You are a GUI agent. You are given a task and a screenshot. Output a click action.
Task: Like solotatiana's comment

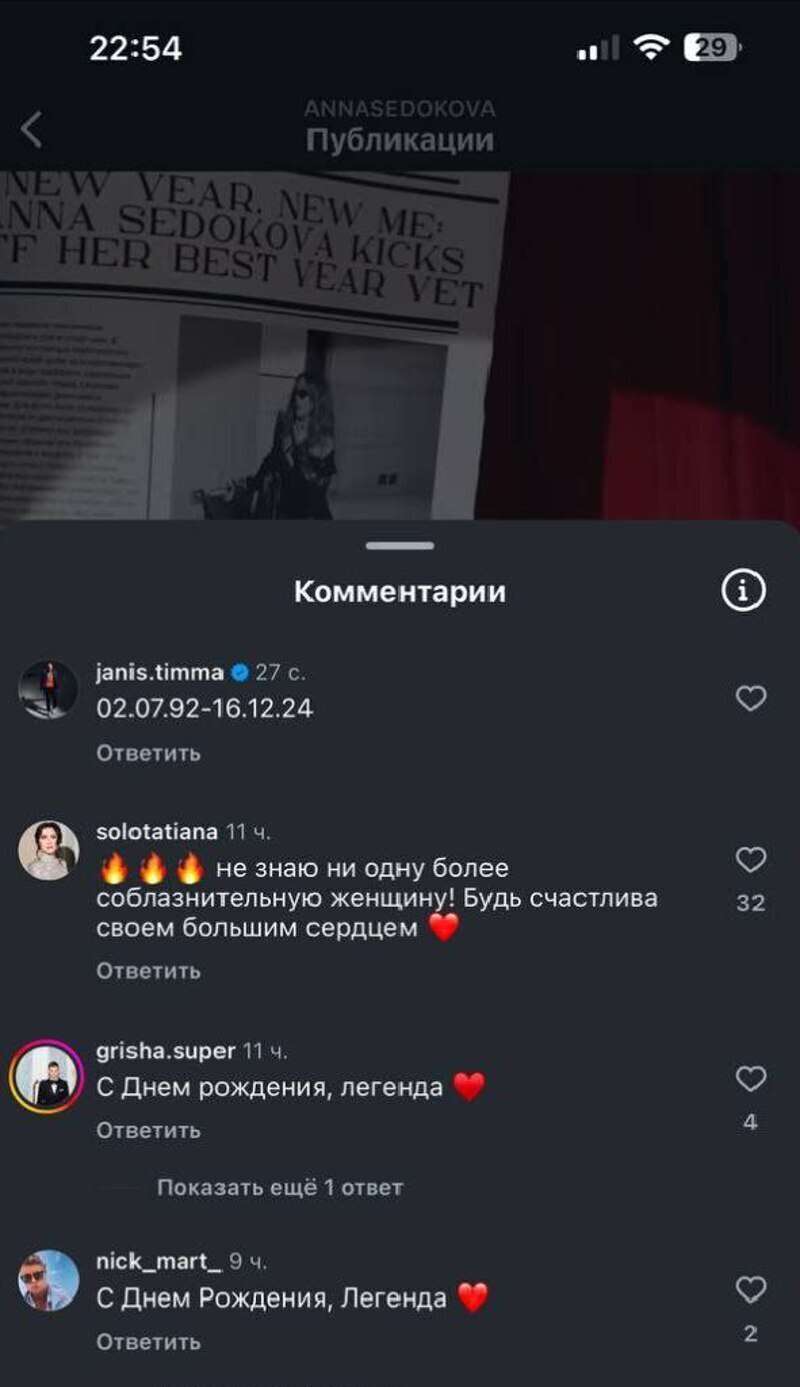750,860
